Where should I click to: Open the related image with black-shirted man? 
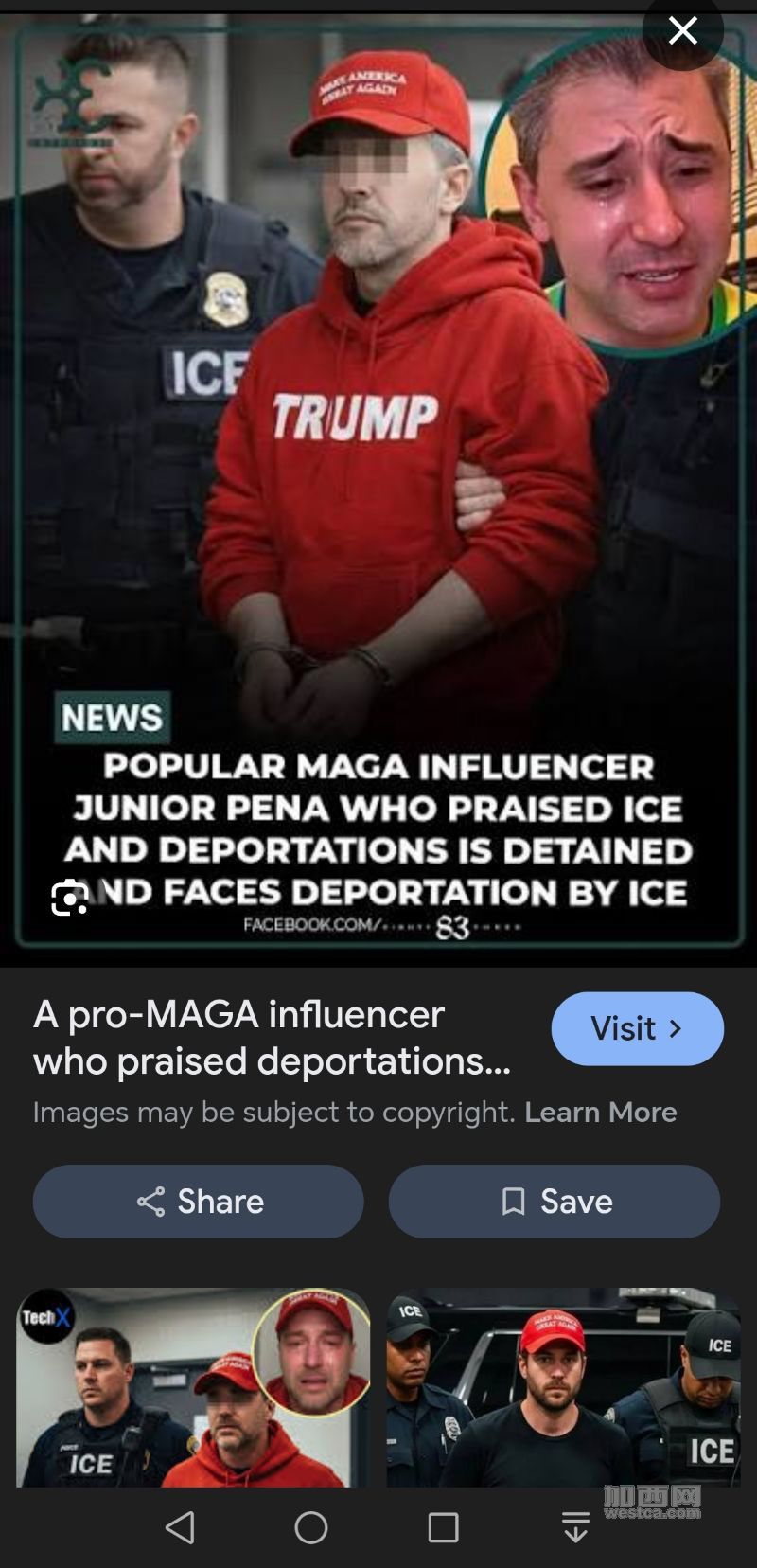point(563,1386)
